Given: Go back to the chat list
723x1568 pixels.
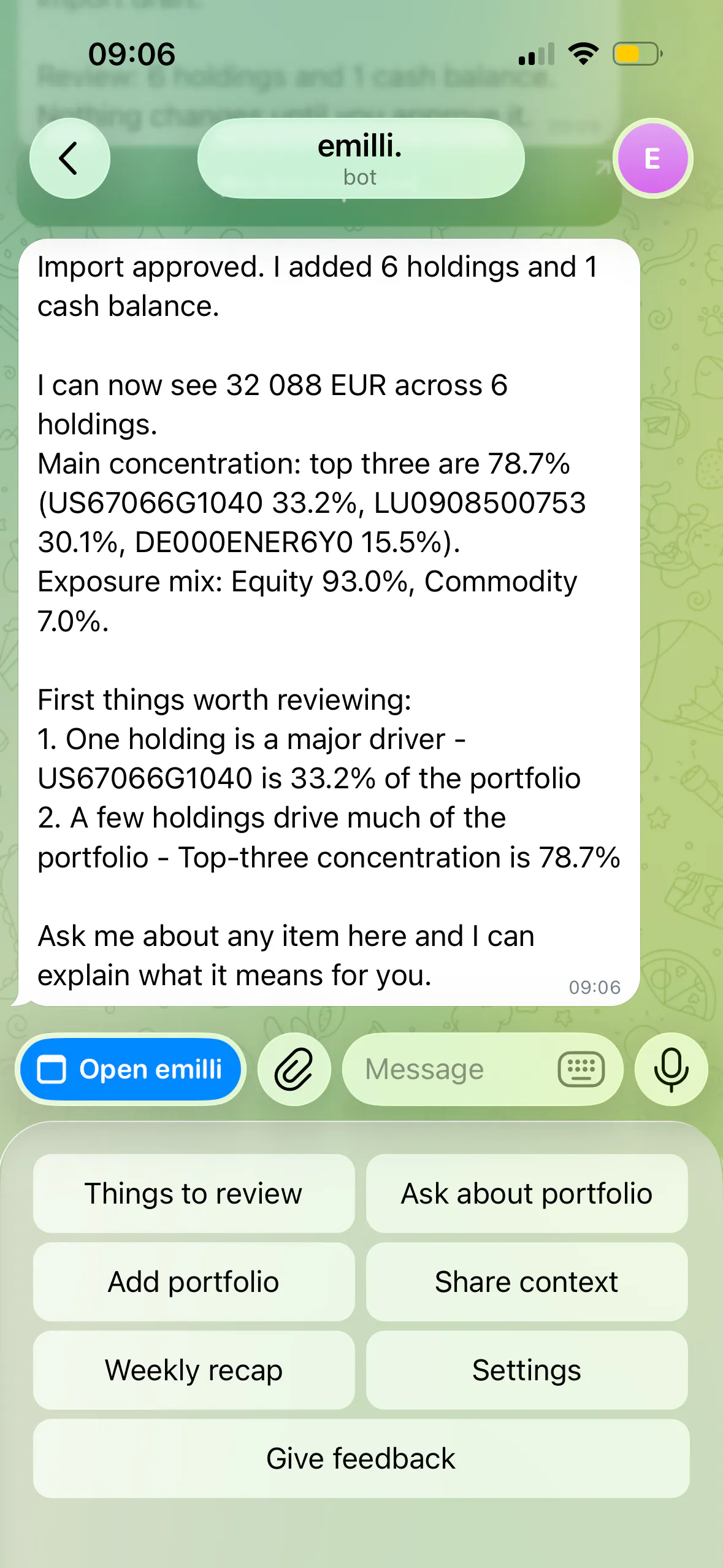Looking at the screenshot, I should click(70, 158).
